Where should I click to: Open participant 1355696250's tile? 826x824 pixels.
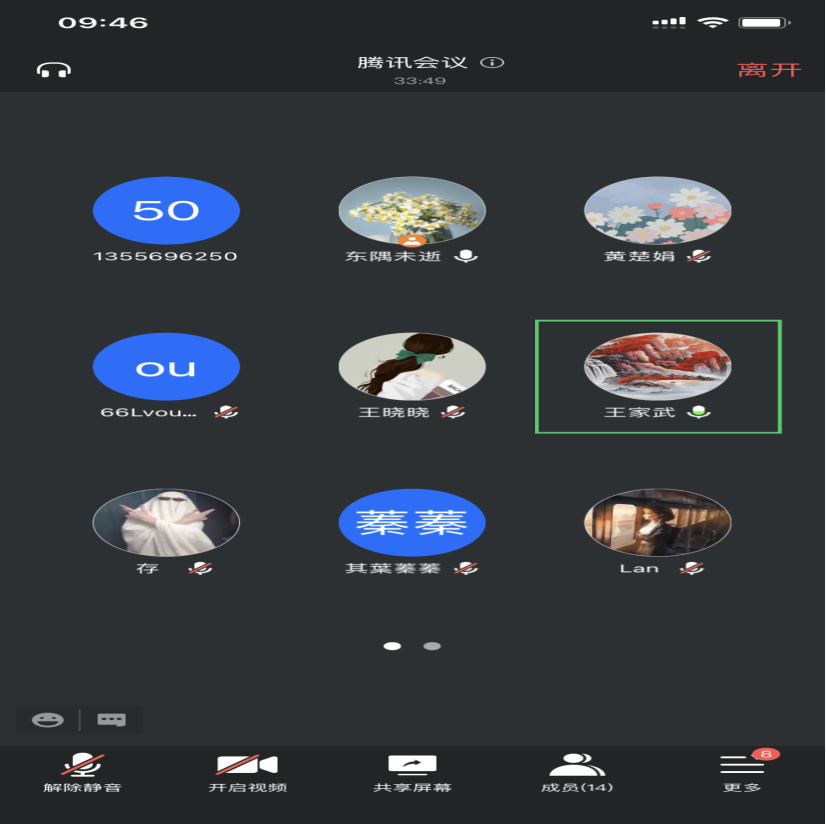(166, 220)
